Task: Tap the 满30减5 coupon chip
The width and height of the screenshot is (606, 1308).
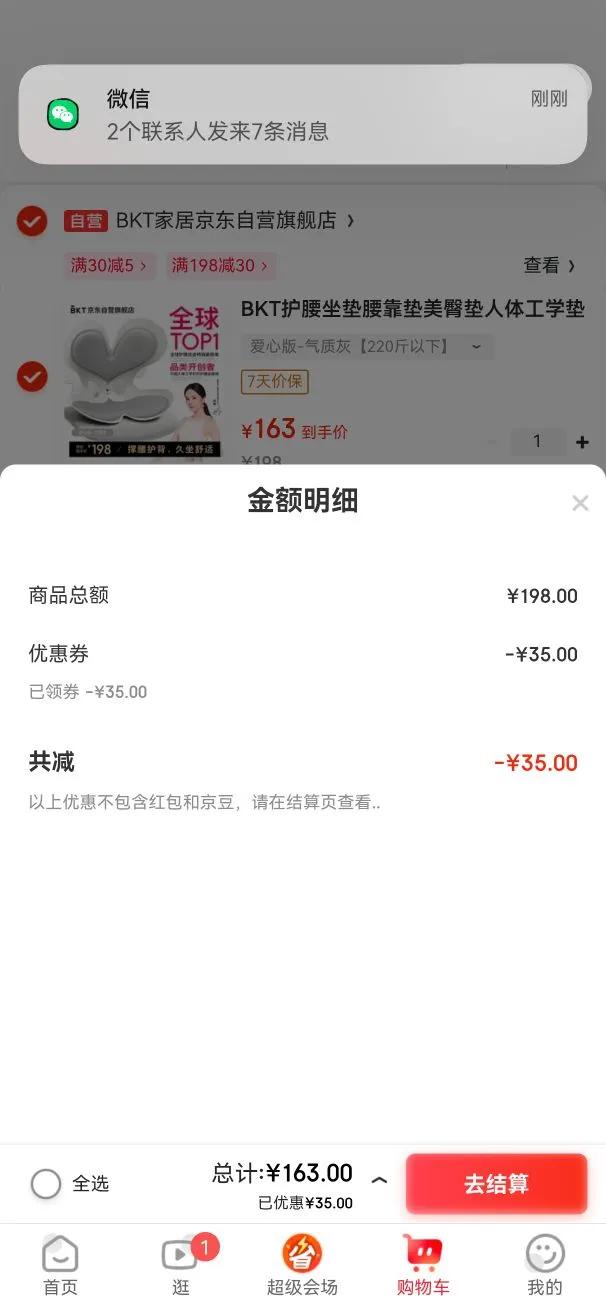Action: click(x=110, y=265)
